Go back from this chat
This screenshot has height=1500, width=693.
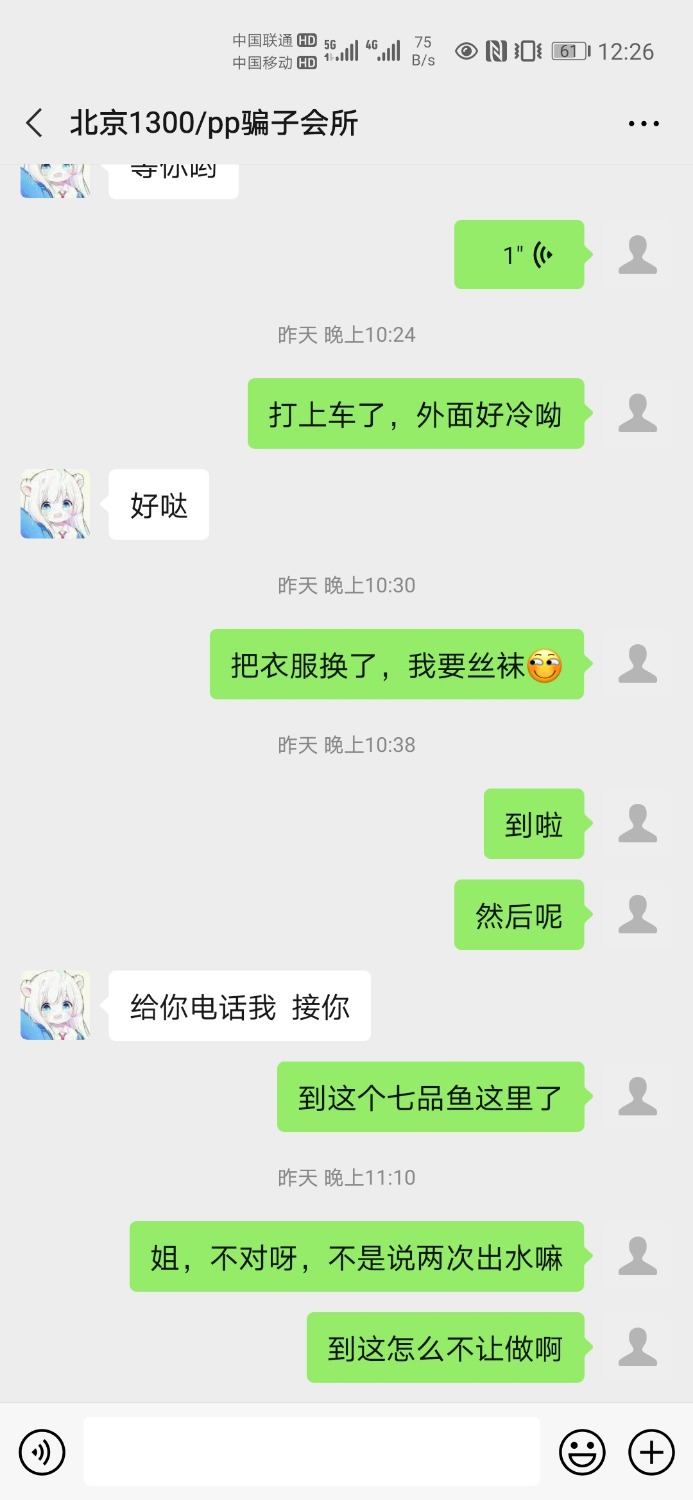pyautogui.click(x=34, y=123)
